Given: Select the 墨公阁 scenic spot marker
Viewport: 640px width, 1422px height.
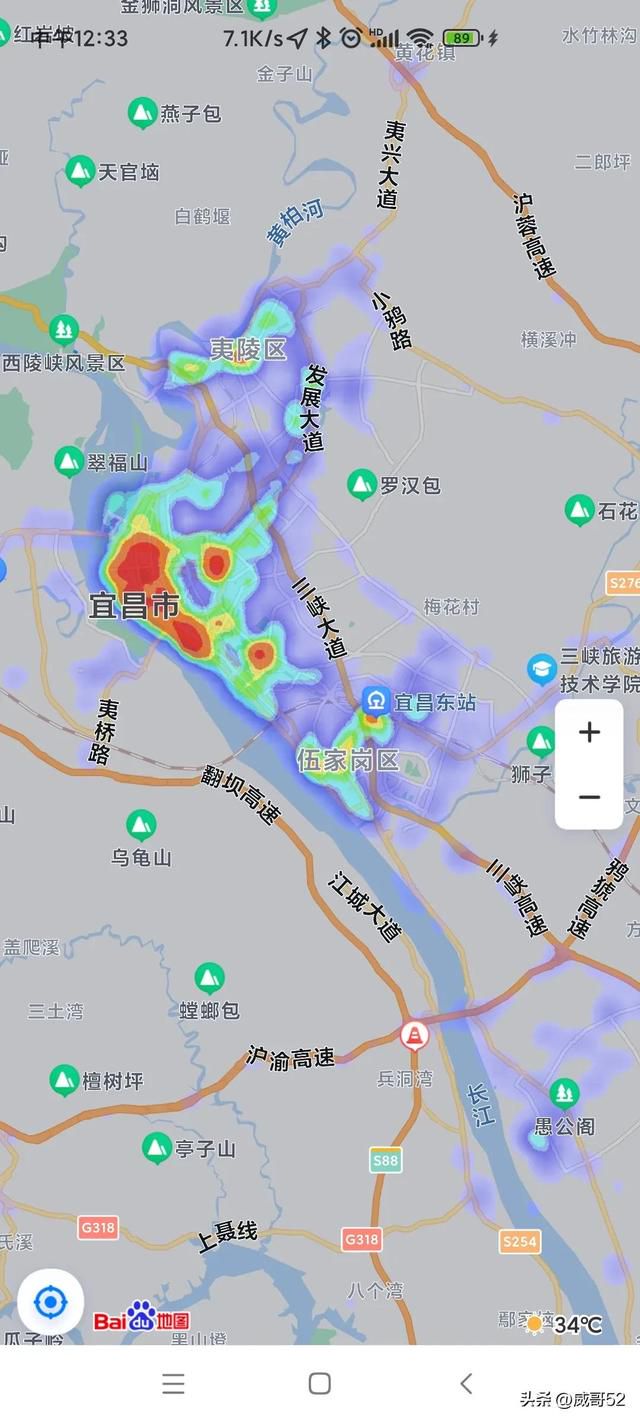Looking at the screenshot, I should (564, 1094).
